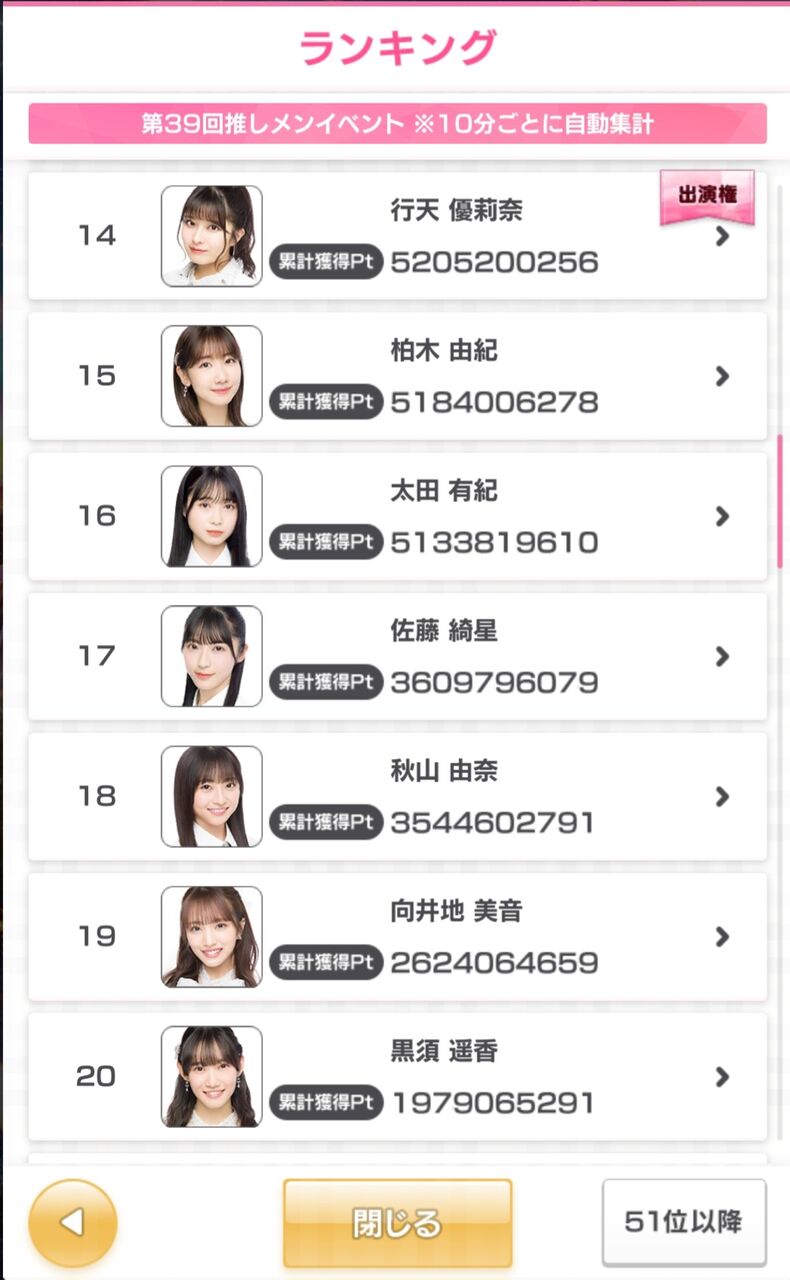Tap the 向井地 美音 entry
Screen dimensions: 790x1280
397,936
